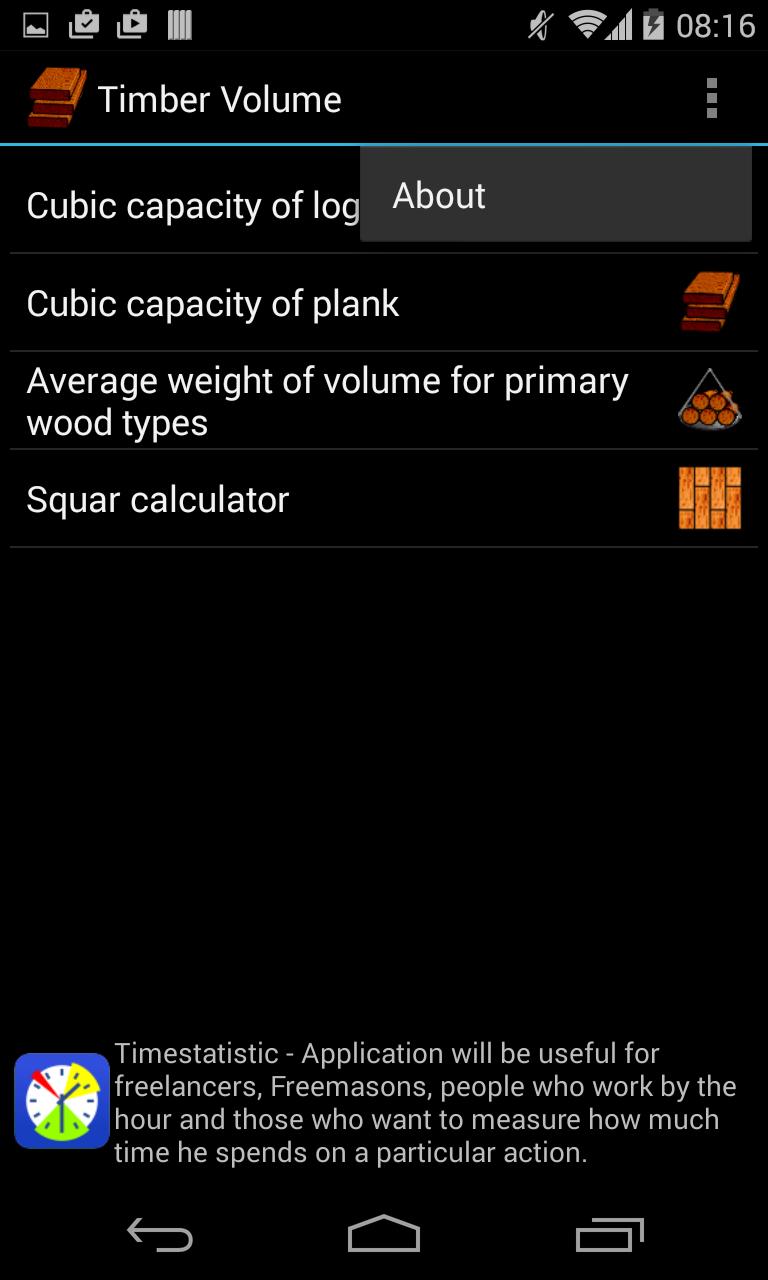The height and width of the screenshot is (1280, 768).
Task: Tap the Back navigation arrow
Action: click(159, 1235)
